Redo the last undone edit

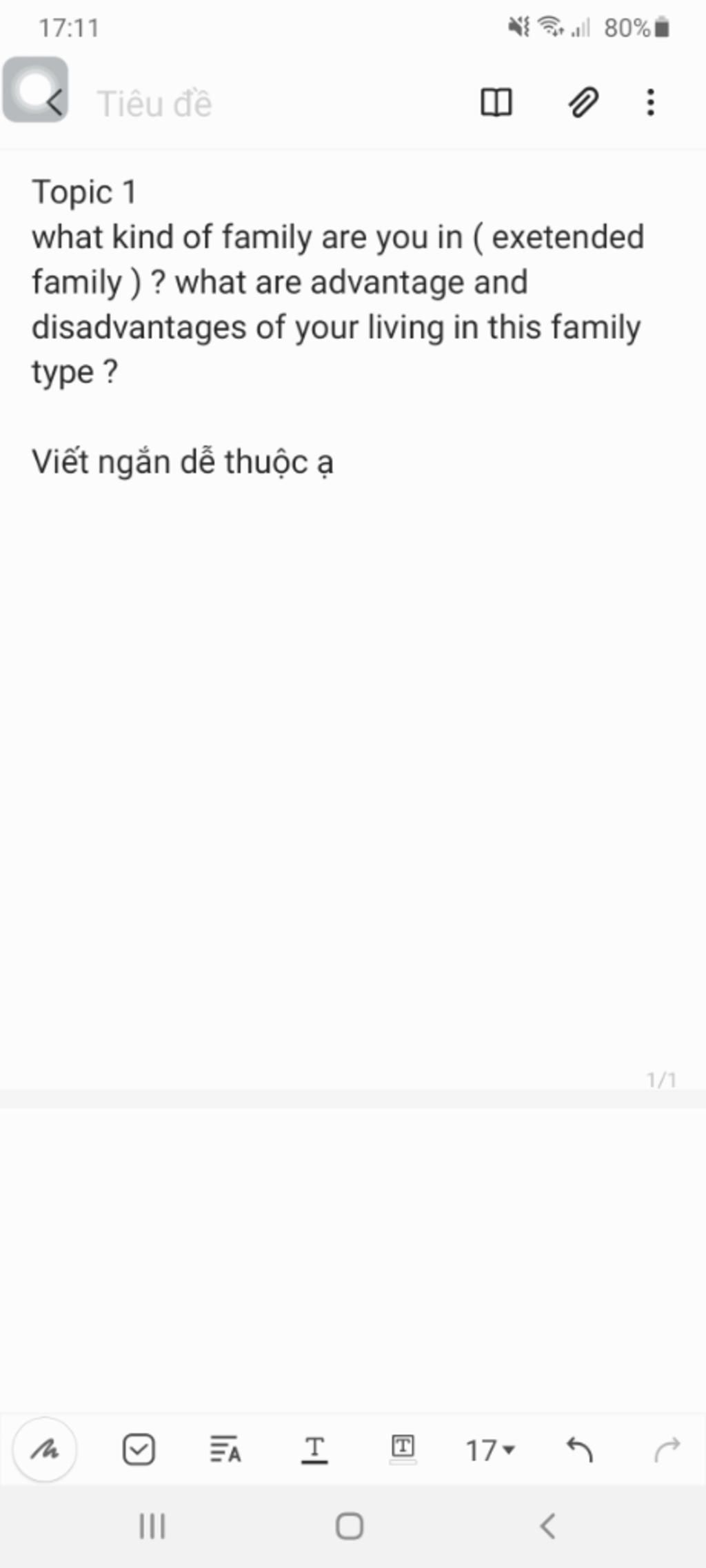click(667, 1449)
